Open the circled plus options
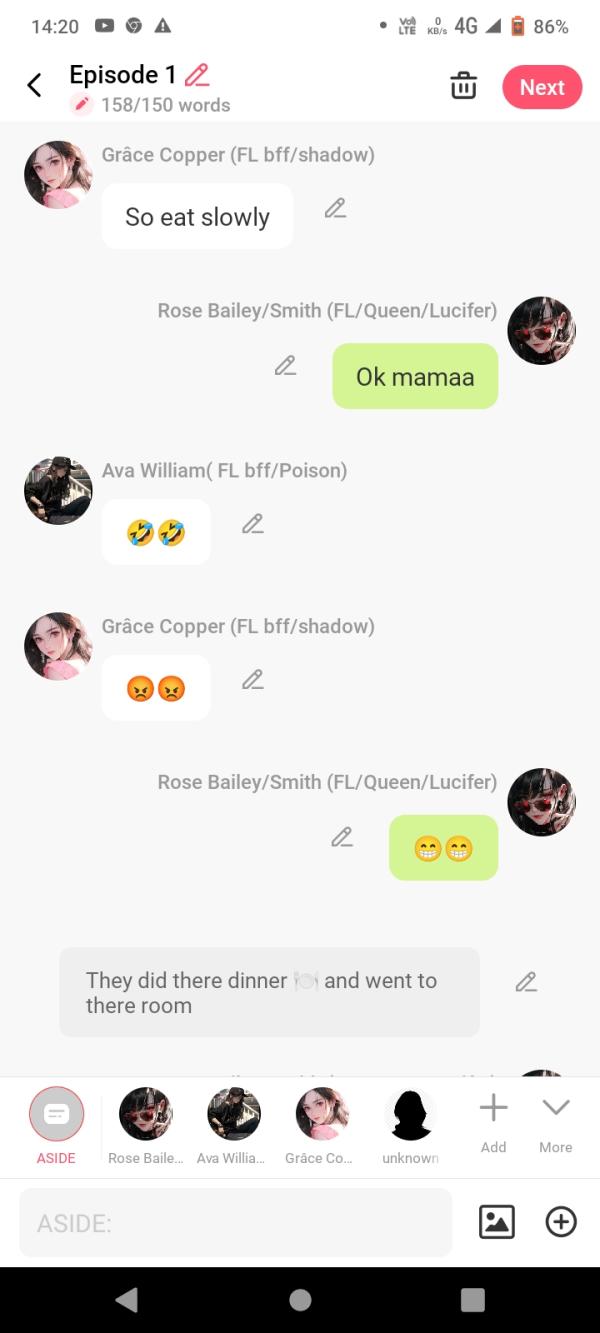 (561, 1222)
